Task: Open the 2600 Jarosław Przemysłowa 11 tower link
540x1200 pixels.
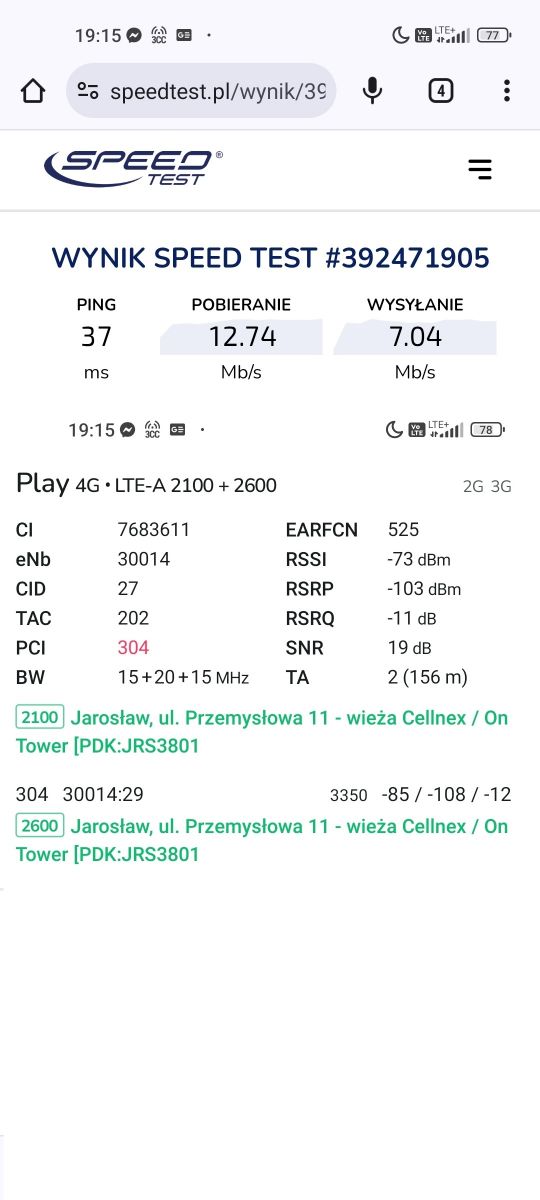Action: point(262,839)
